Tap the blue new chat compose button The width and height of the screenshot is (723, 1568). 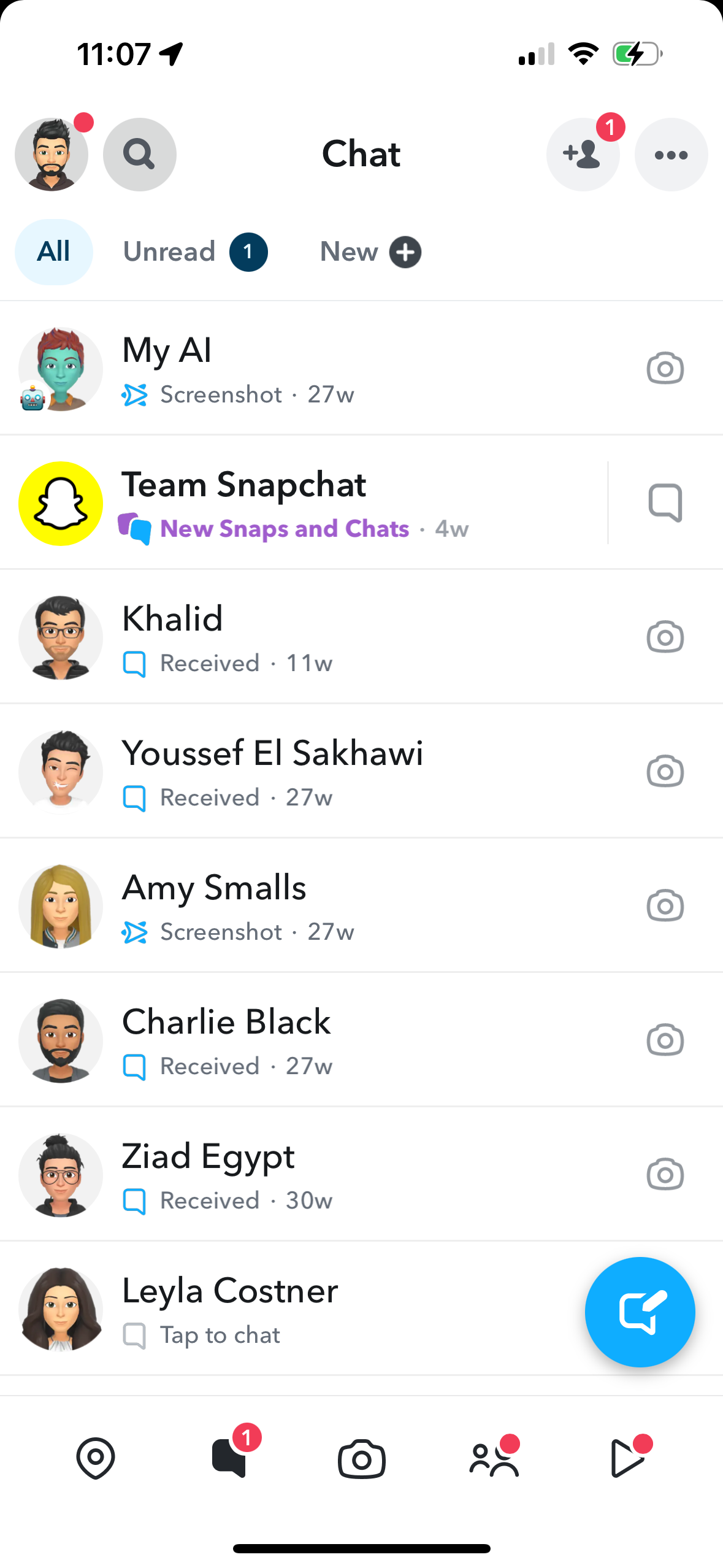(x=640, y=1312)
